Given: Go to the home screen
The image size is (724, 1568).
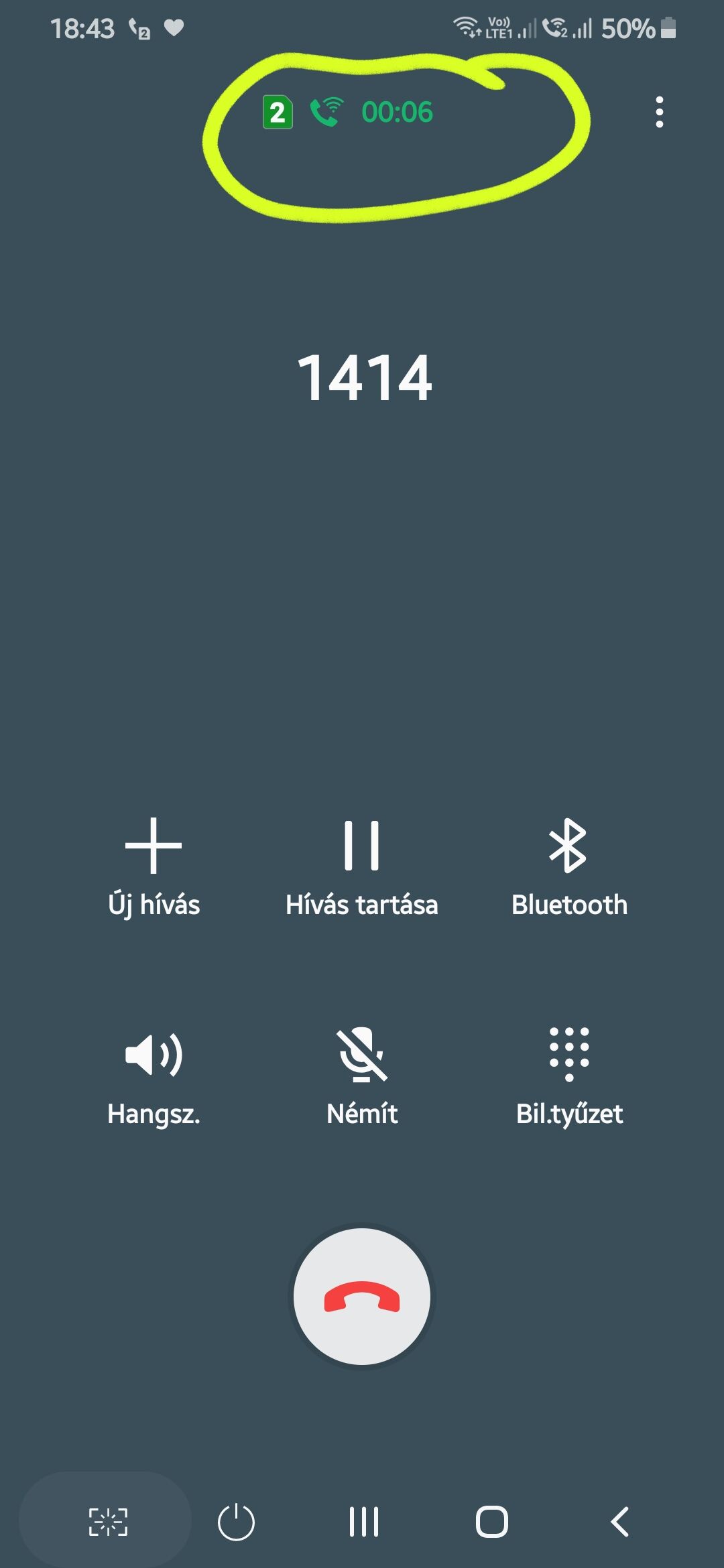Looking at the screenshot, I should pyautogui.click(x=491, y=1522).
